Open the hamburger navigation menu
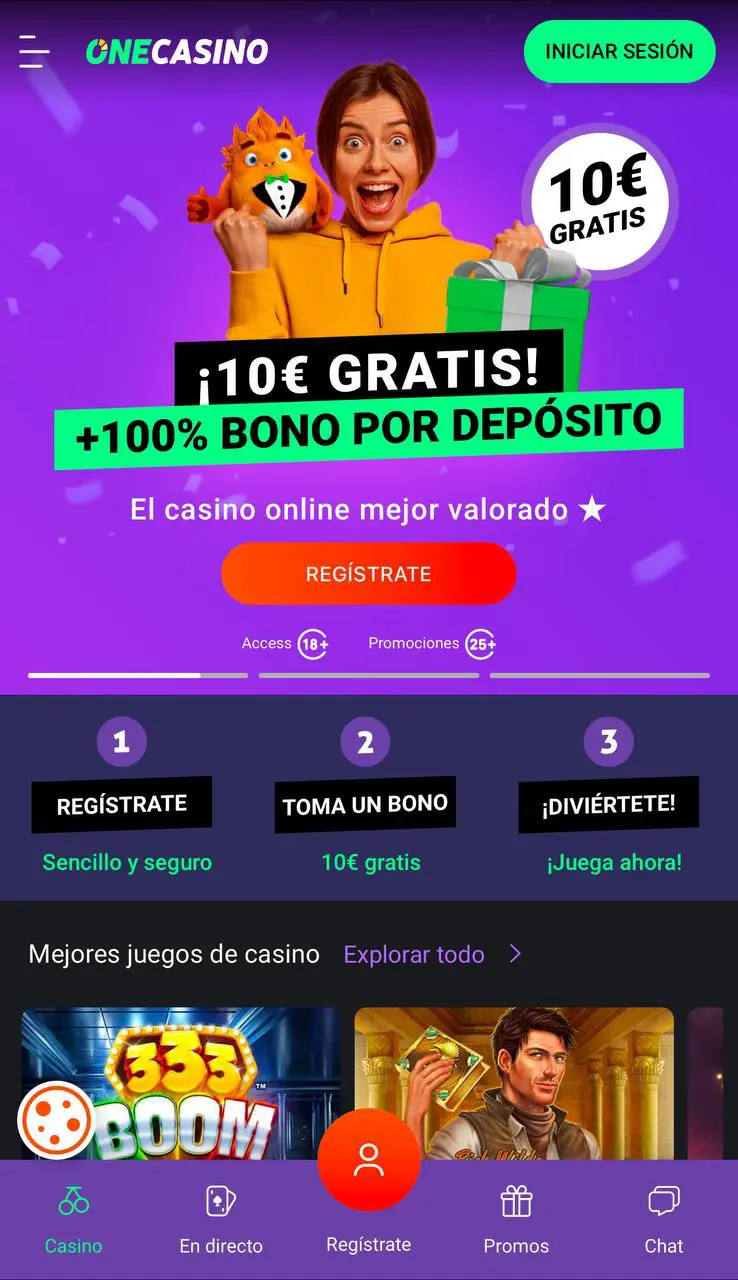 pyautogui.click(x=33, y=52)
